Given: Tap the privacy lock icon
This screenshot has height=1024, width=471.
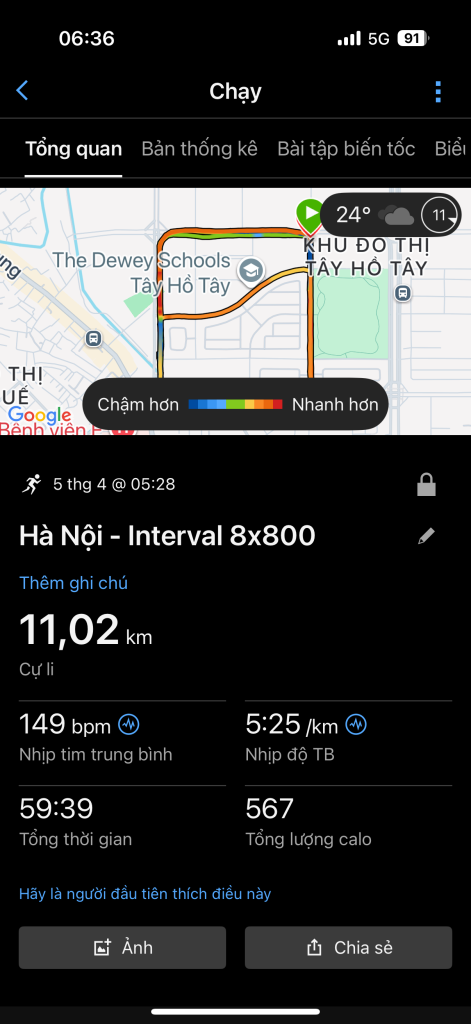Looking at the screenshot, I should pyautogui.click(x=426, y=485).
